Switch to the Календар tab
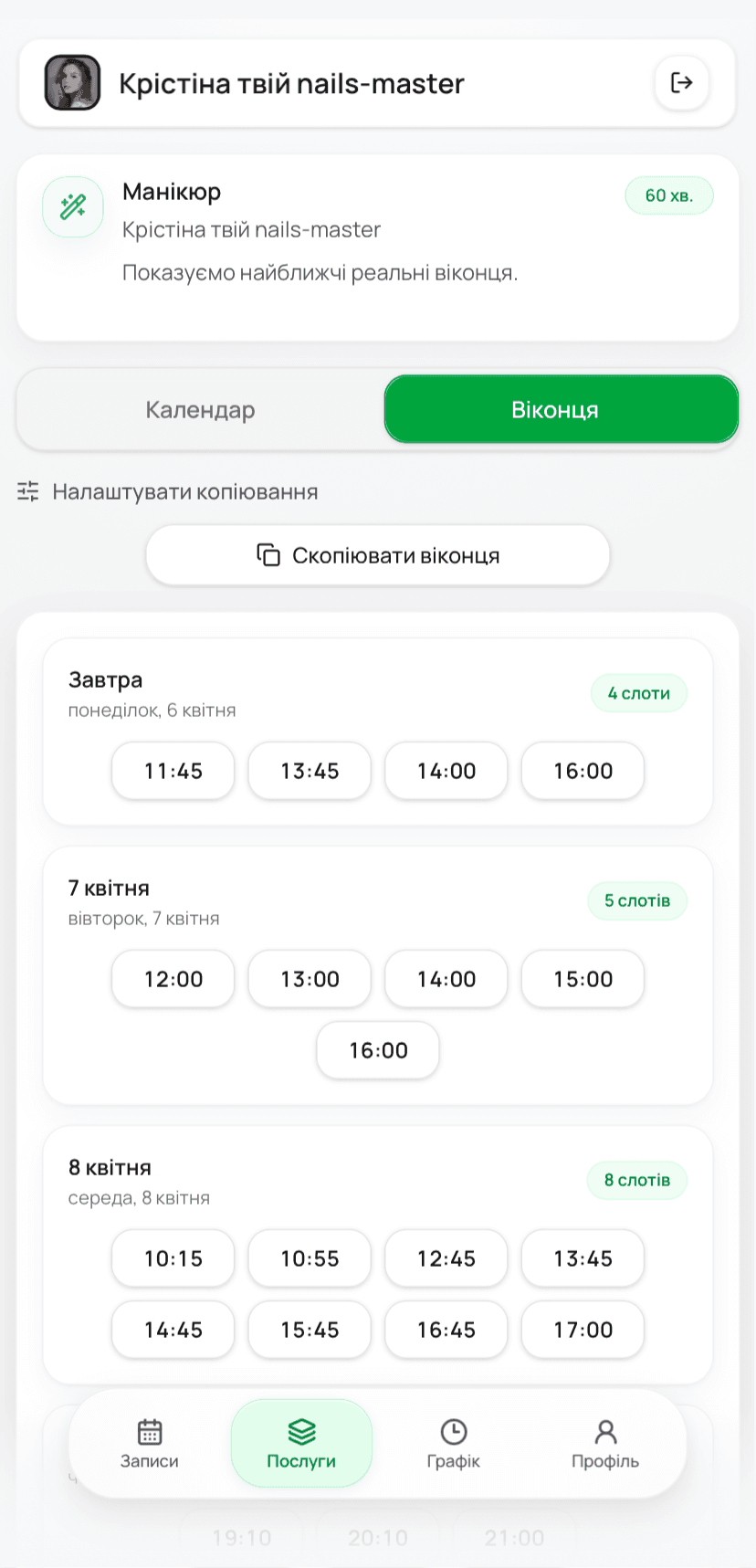This screenshot has width=756, height=1568. coord(199,409)
